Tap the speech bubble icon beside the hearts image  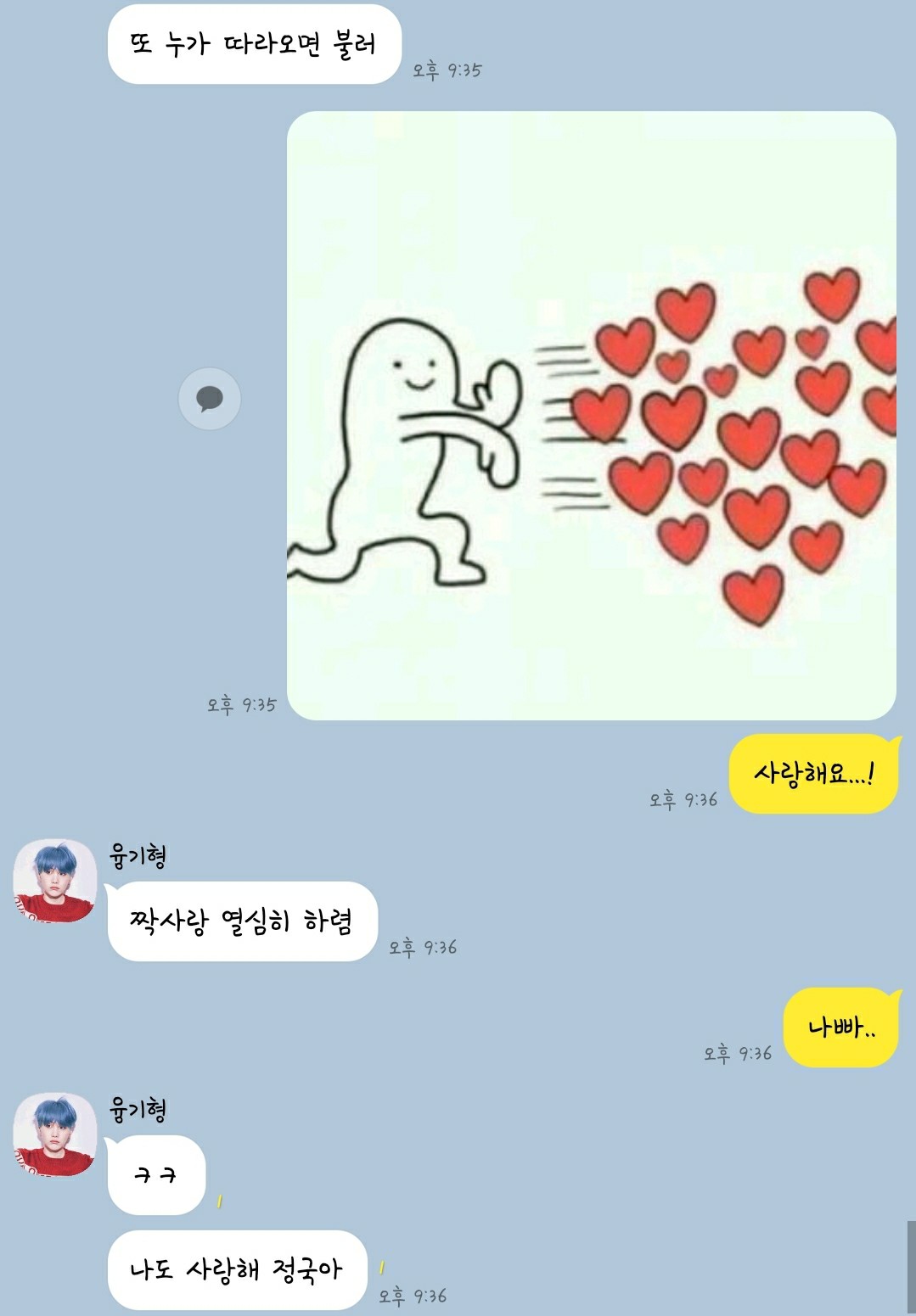click(x=210, y=398)
